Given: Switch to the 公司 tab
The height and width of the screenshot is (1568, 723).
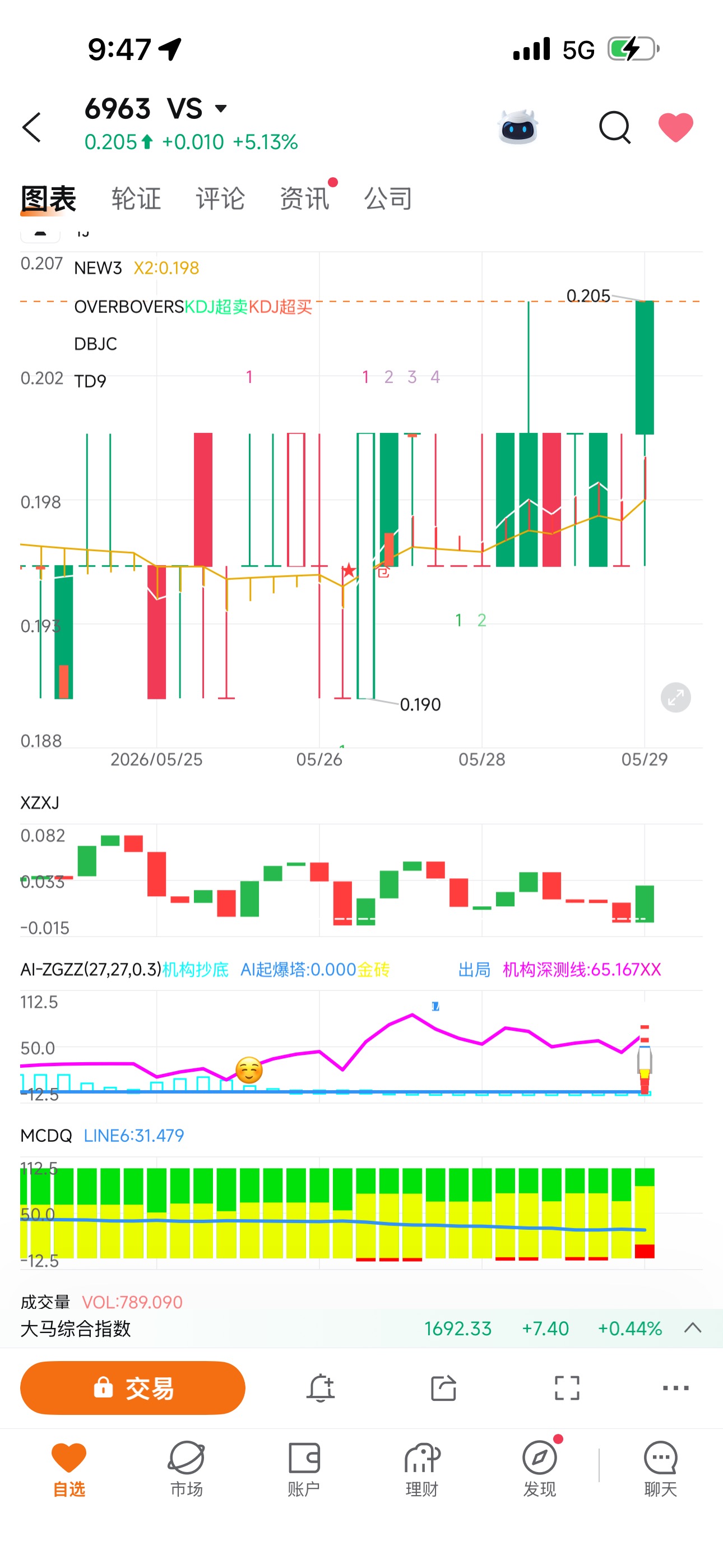Looking at the screenshot, I should pyautogui.click(x=388, y=199).
